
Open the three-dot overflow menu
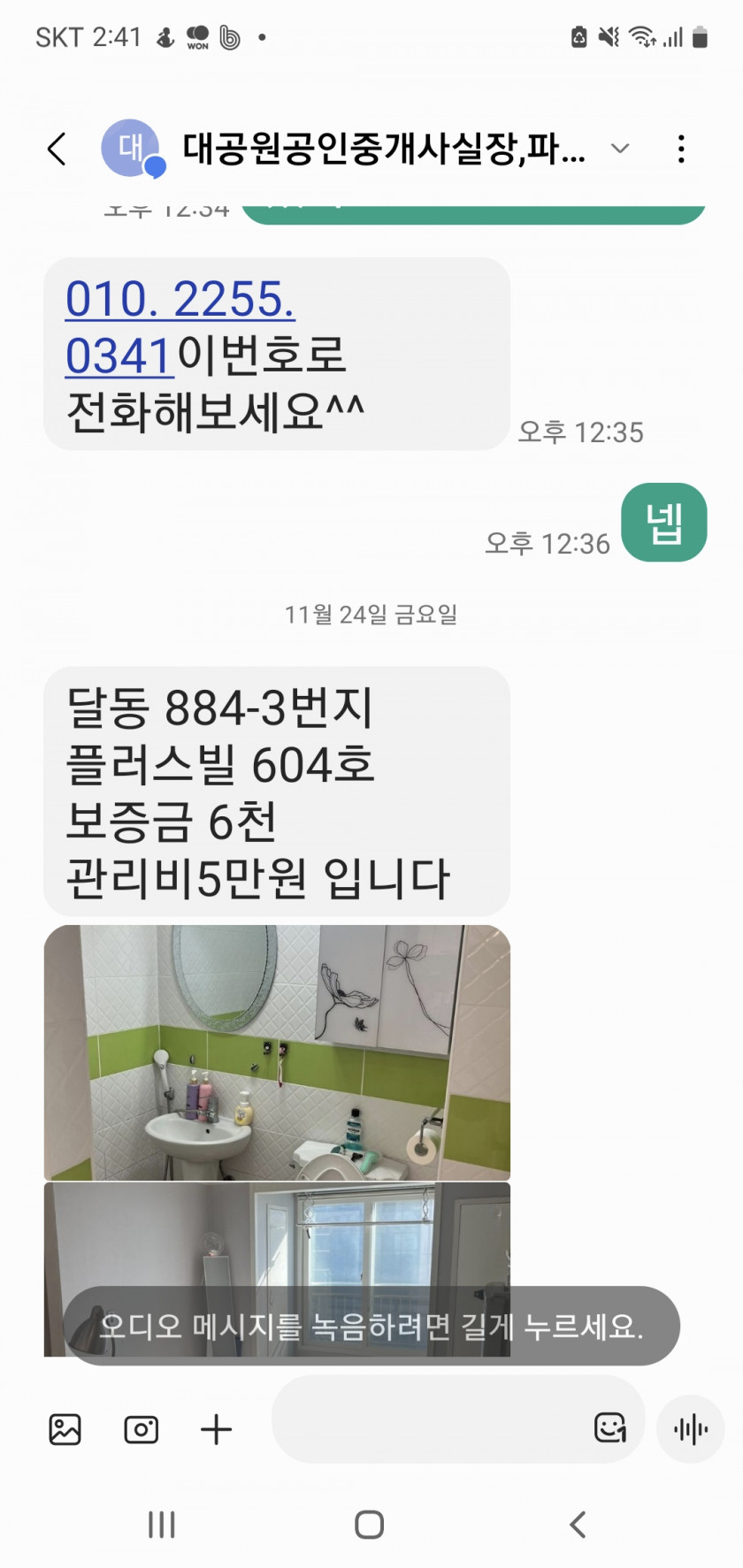(x=680, y=149)
